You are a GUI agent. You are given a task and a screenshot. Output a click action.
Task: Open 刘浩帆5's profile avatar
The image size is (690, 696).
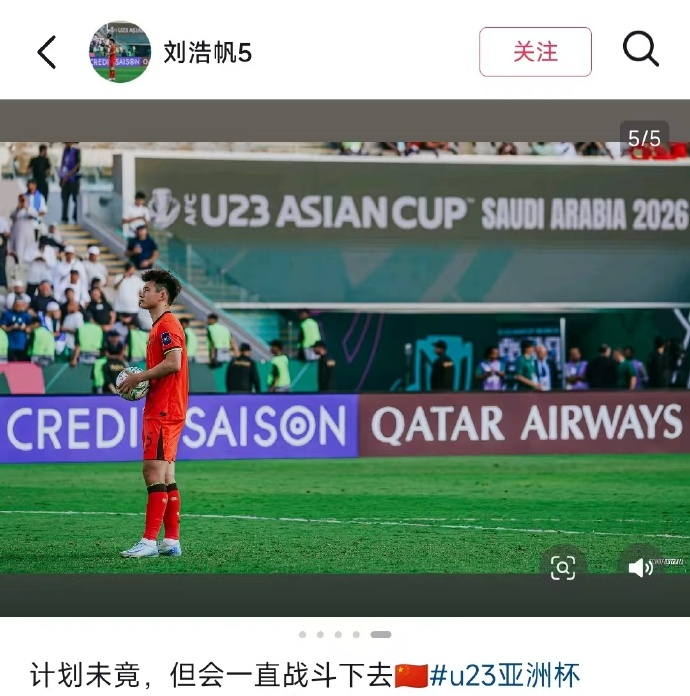click(x=120, y=52)
